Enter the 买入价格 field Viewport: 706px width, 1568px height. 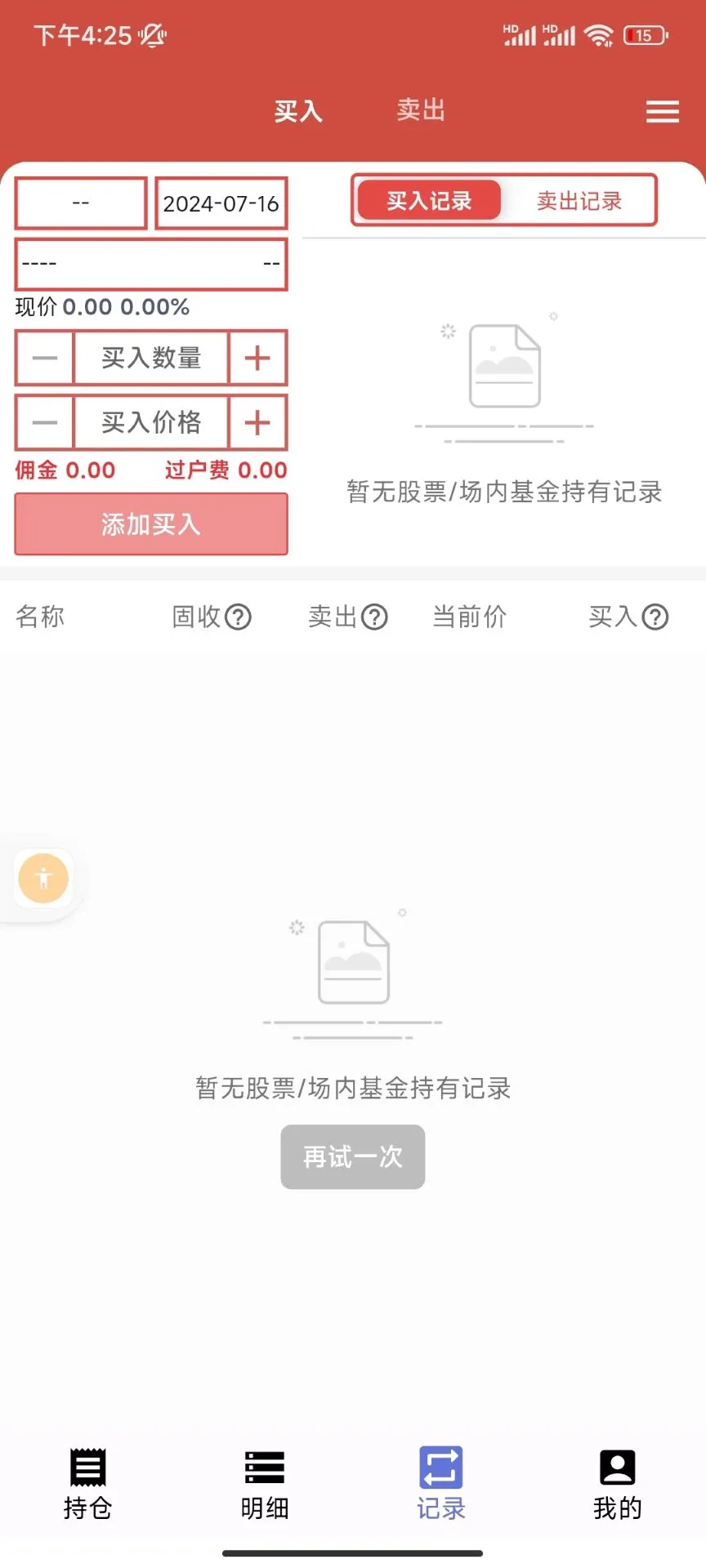151,422
